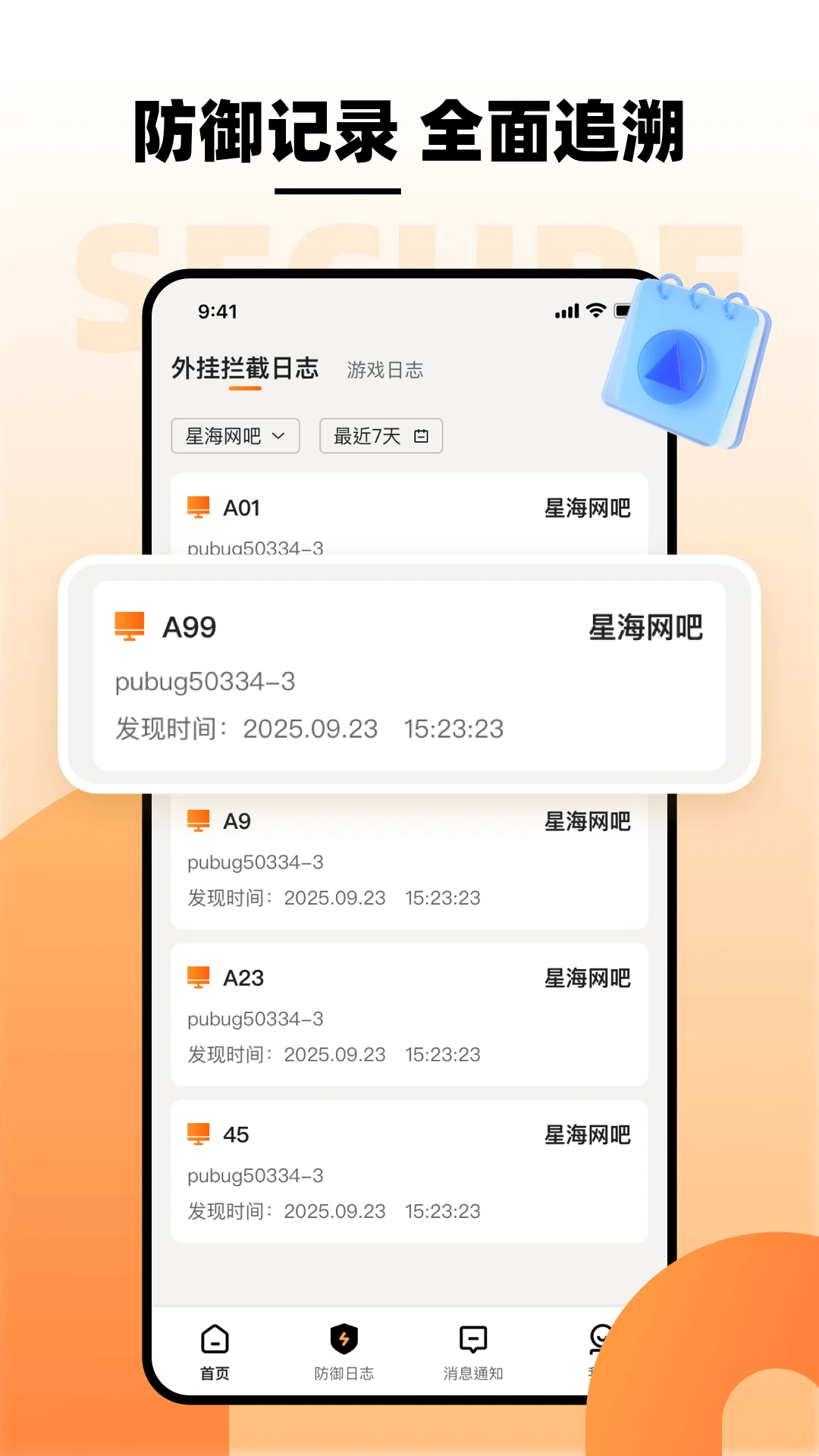Open 消息通知 via the message bubble icon
Screen dimensions: 819x1456
472,1340
